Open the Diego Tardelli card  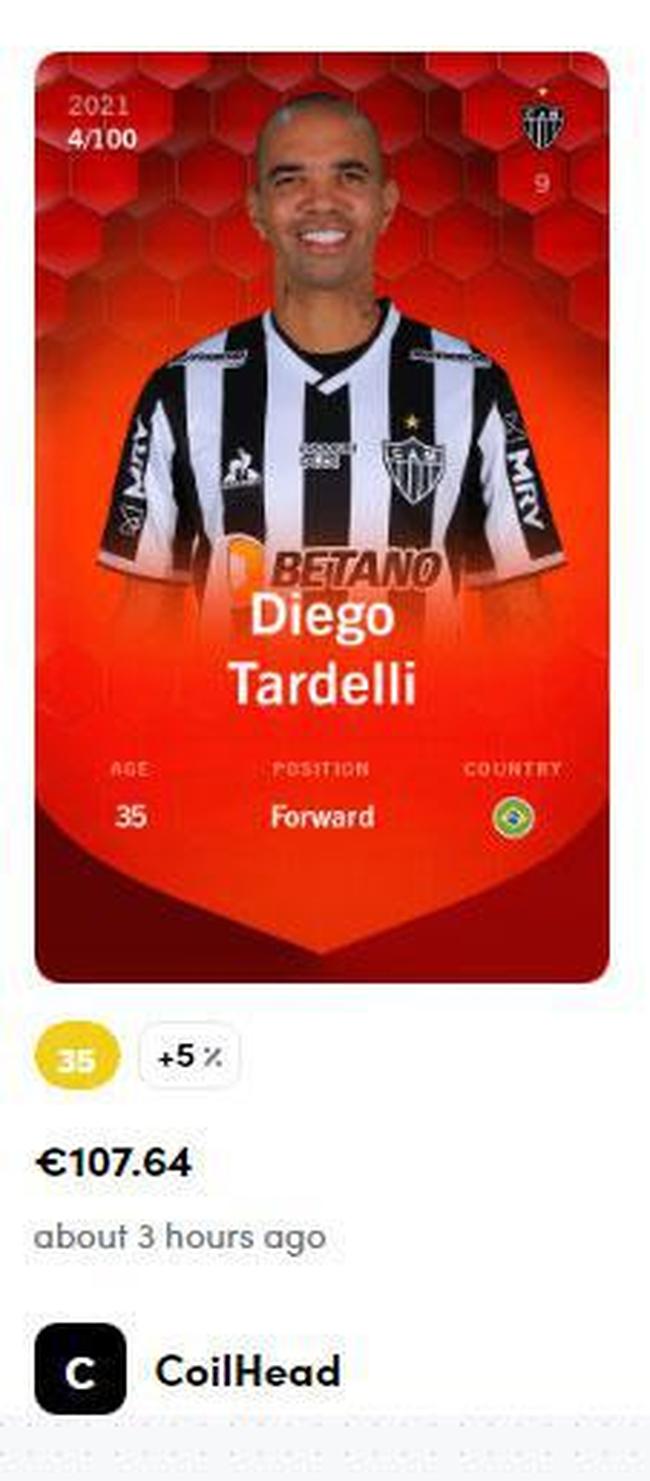click(x=321, y=516)
